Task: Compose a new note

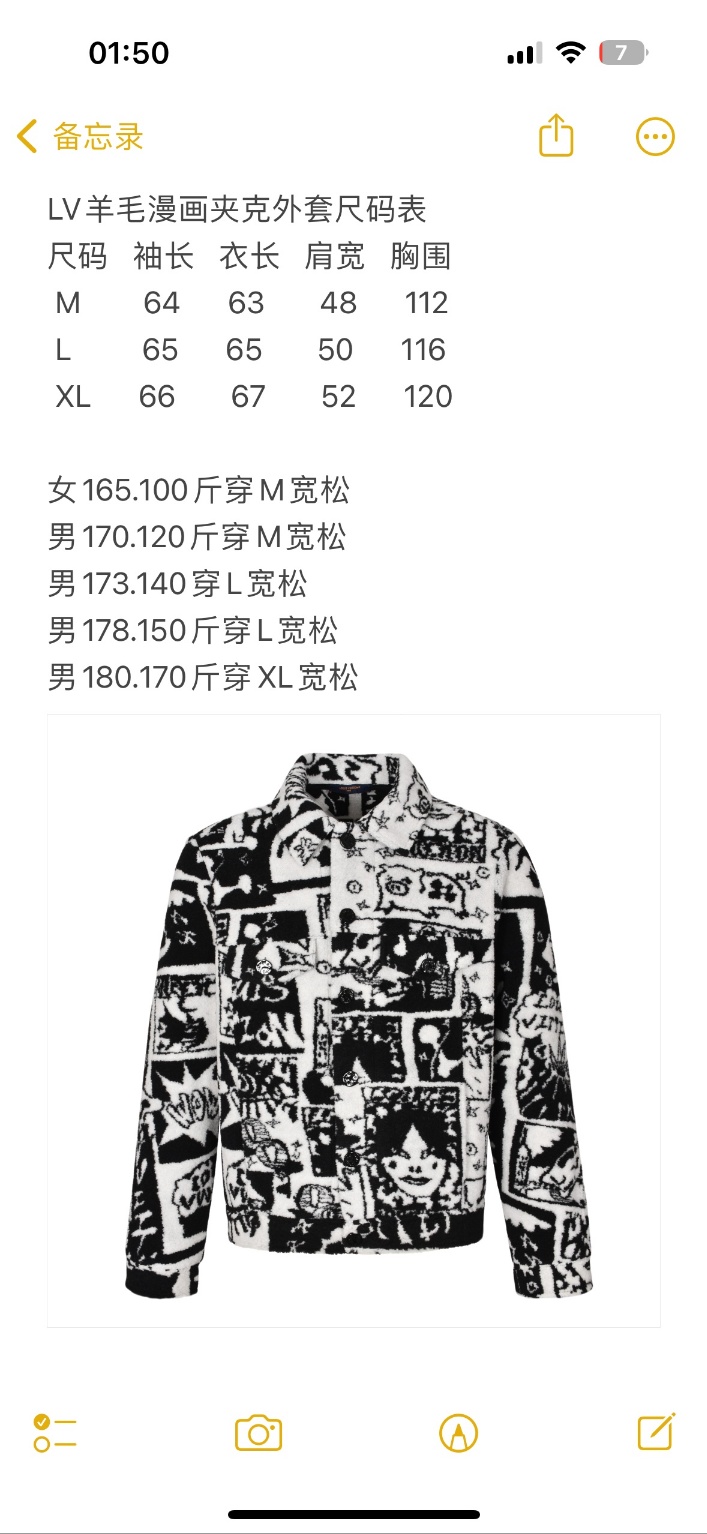Action: pyautogui.click(x=656, y=1432)
